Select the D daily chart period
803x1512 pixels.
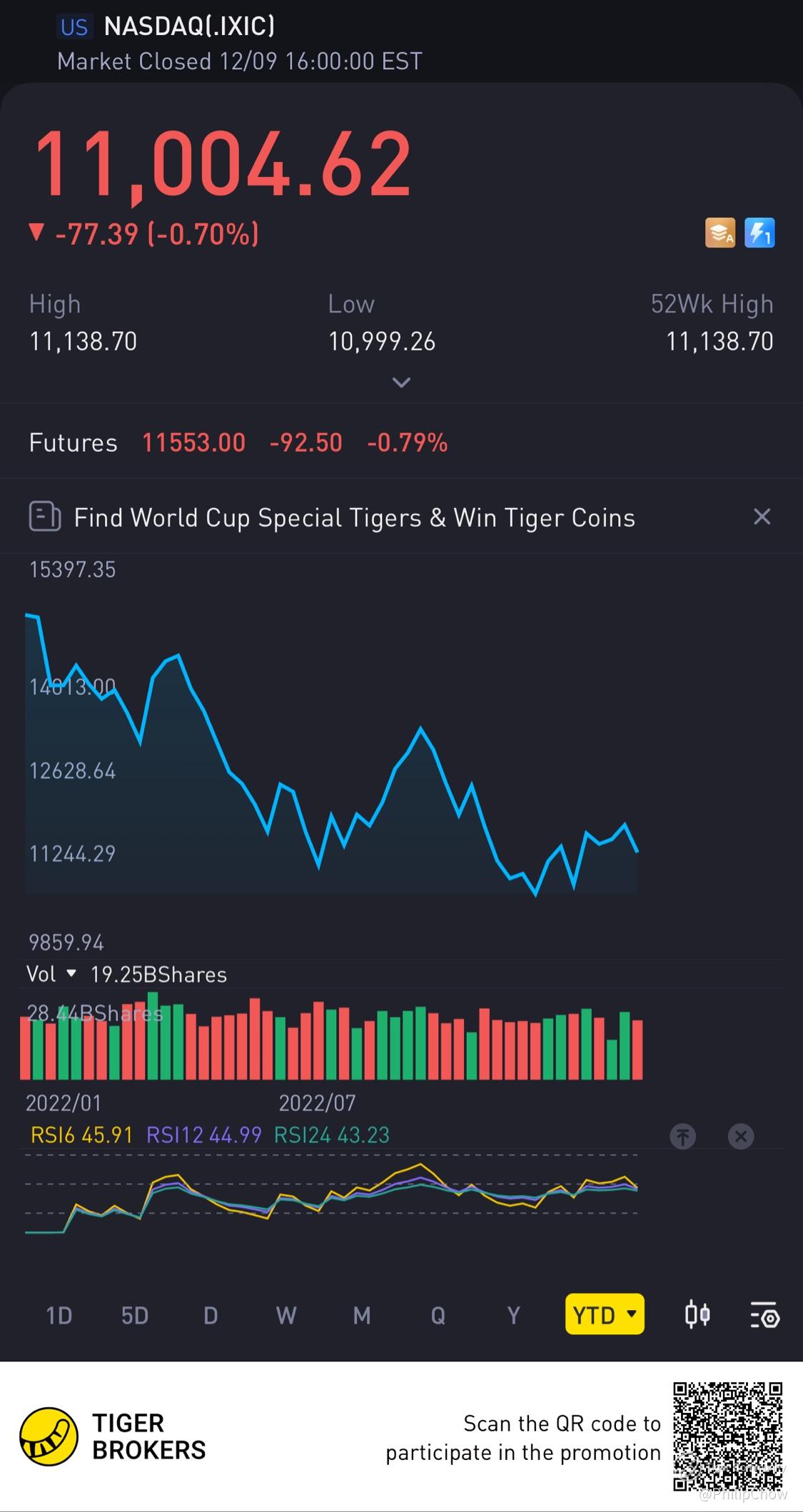click(211, 1315)
